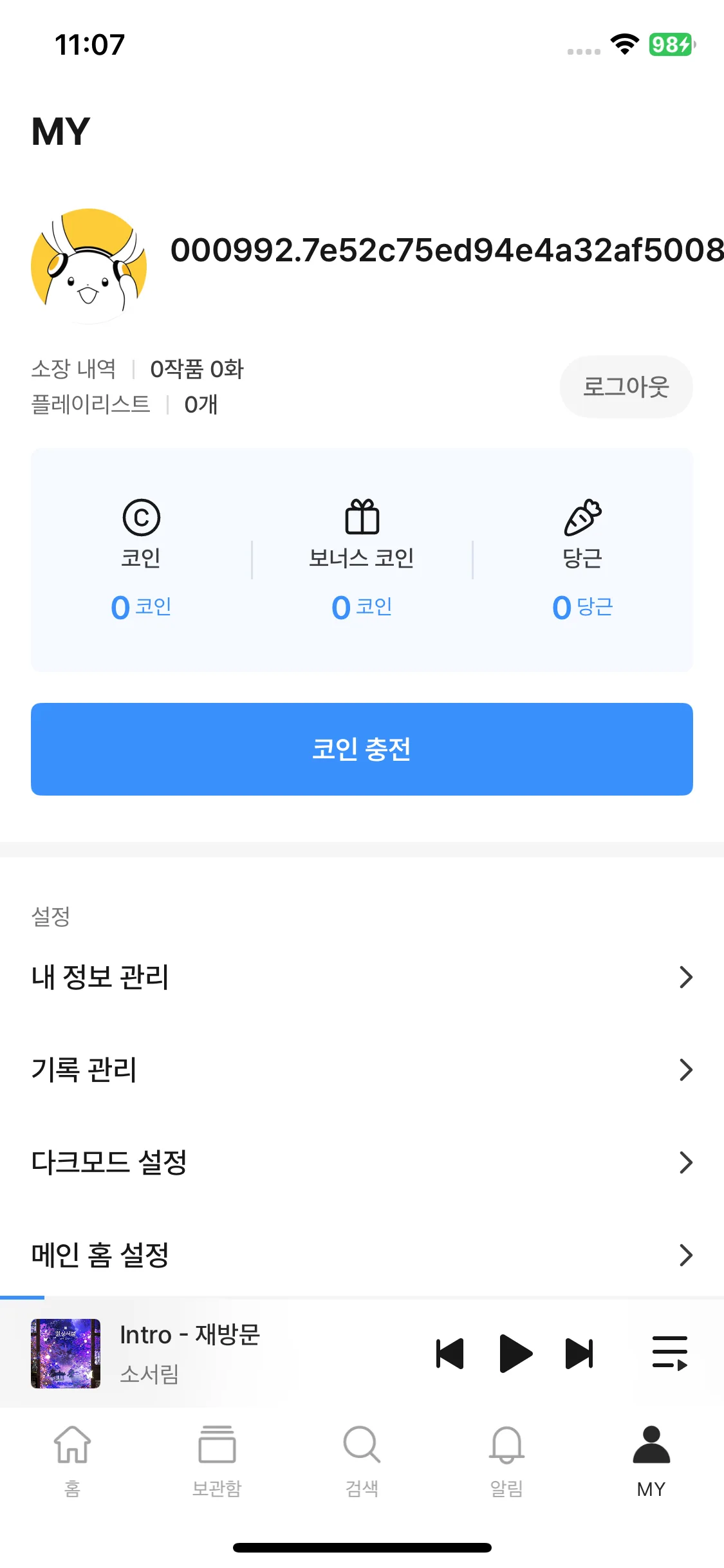This screenshot has width=724, height=1568.
Task: Go to 기록 관리
Action: (362, 1070)
